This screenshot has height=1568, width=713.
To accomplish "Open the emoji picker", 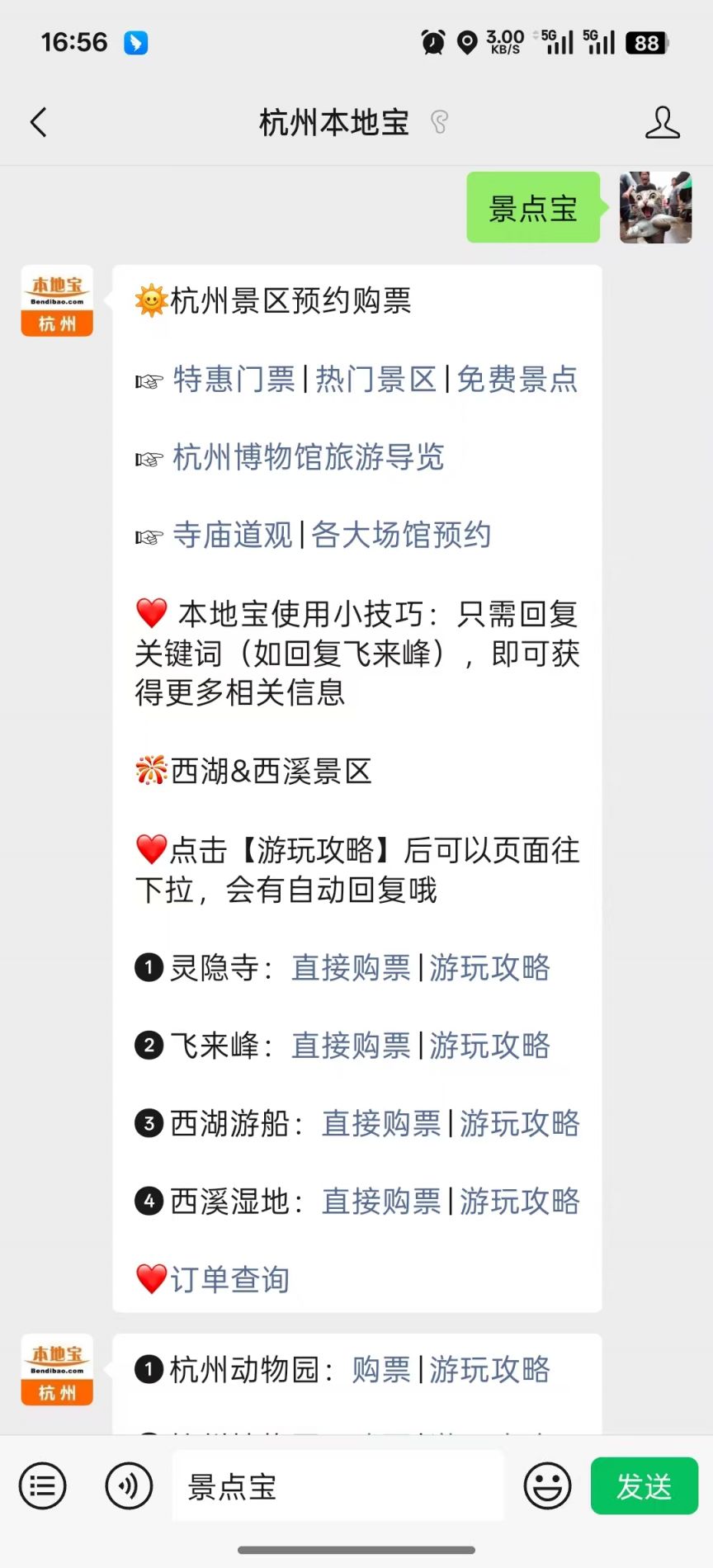I will pyautogui.click(x=547, y=1486).
